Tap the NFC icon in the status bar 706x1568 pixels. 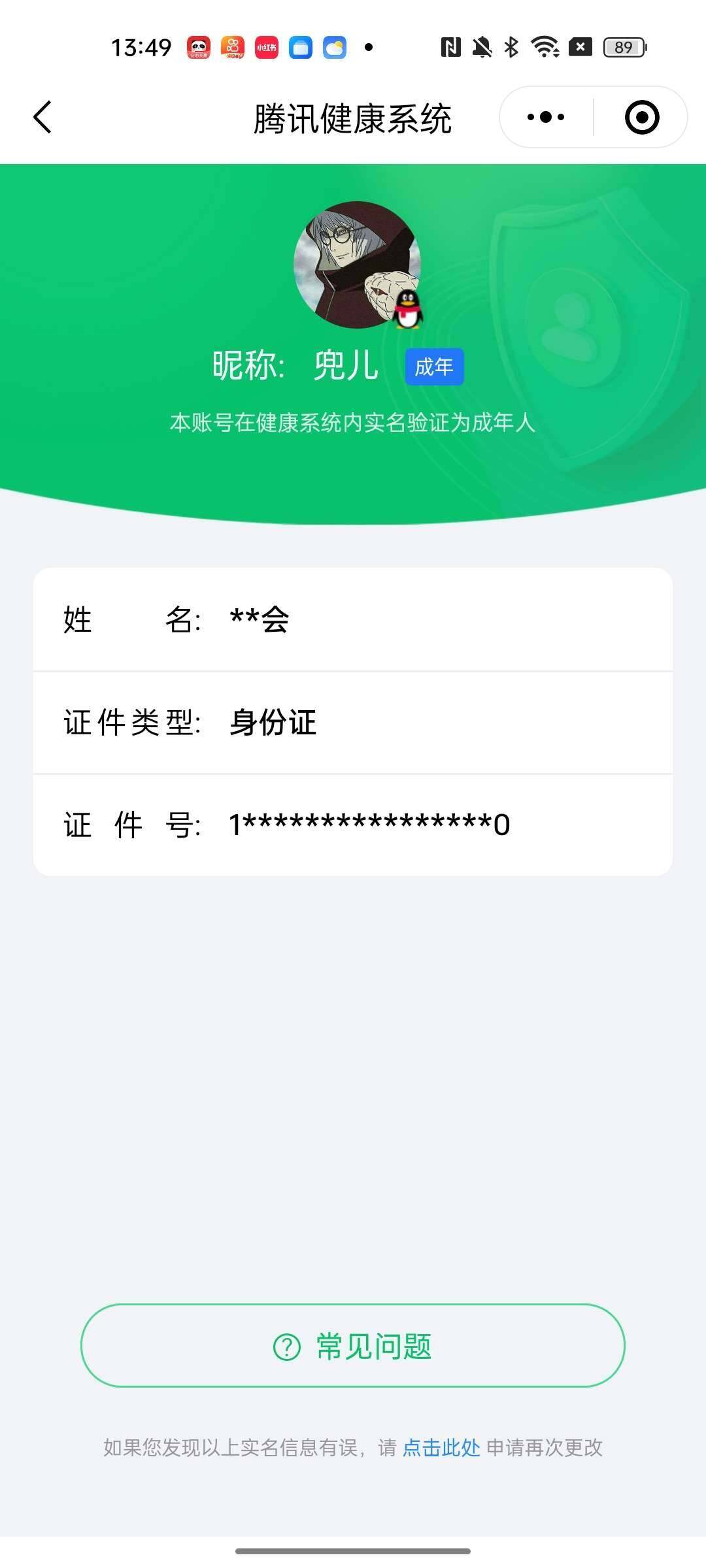click(450, 47)
